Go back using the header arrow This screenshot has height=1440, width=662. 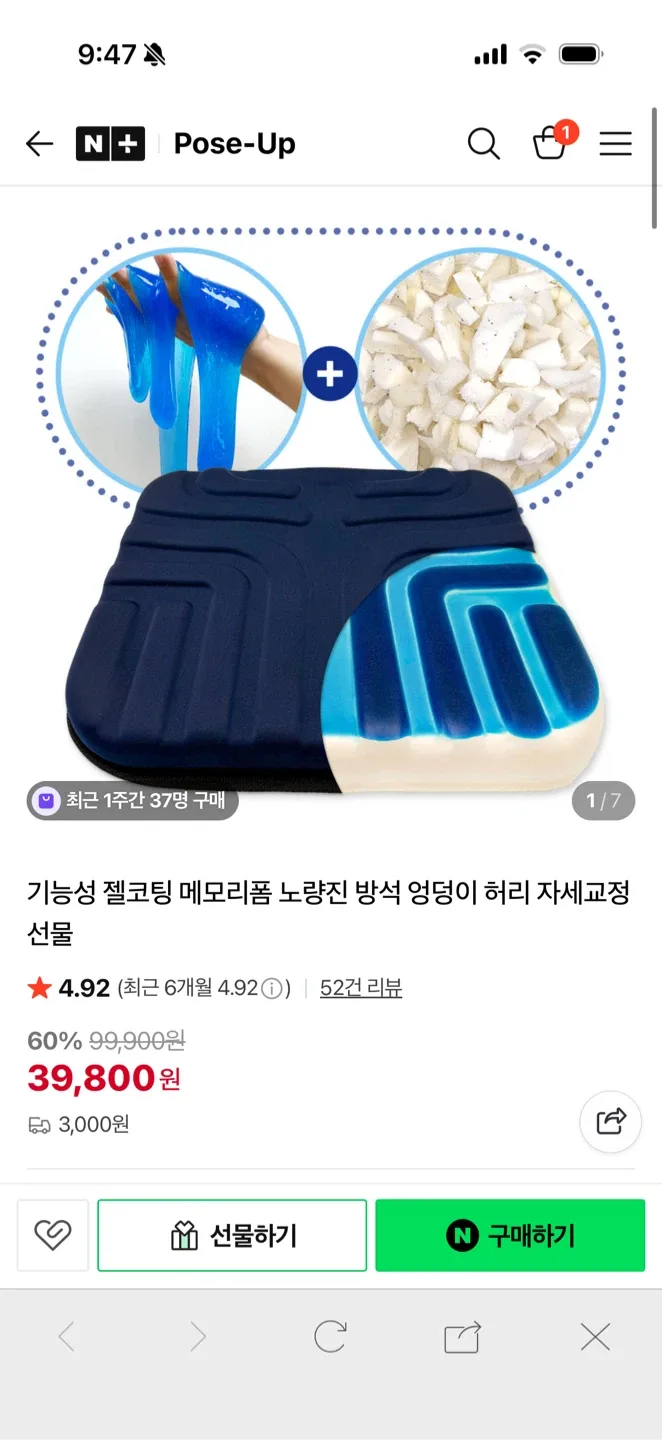pyautogui.click(x=39, y=144)
